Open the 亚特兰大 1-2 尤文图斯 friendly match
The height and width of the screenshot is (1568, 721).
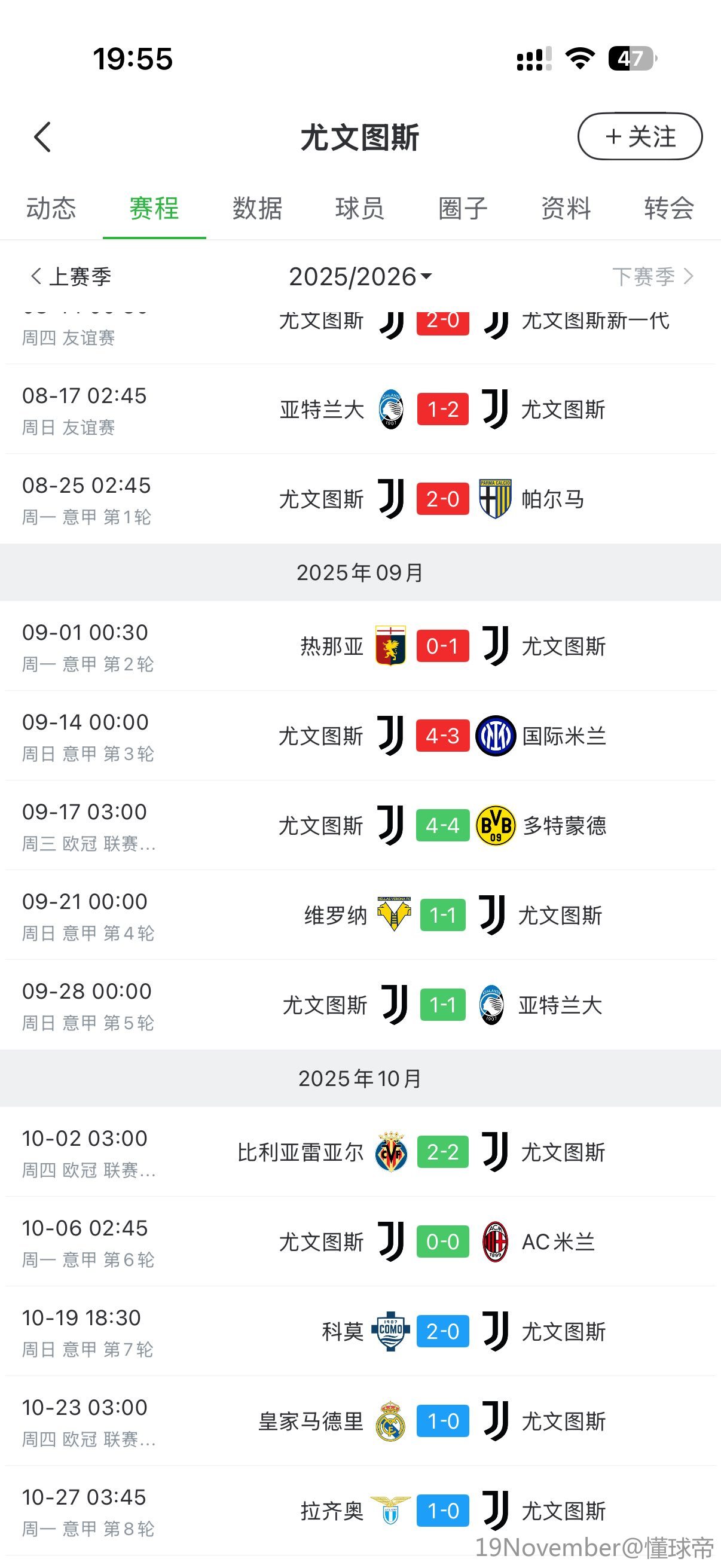pos(442,409)
